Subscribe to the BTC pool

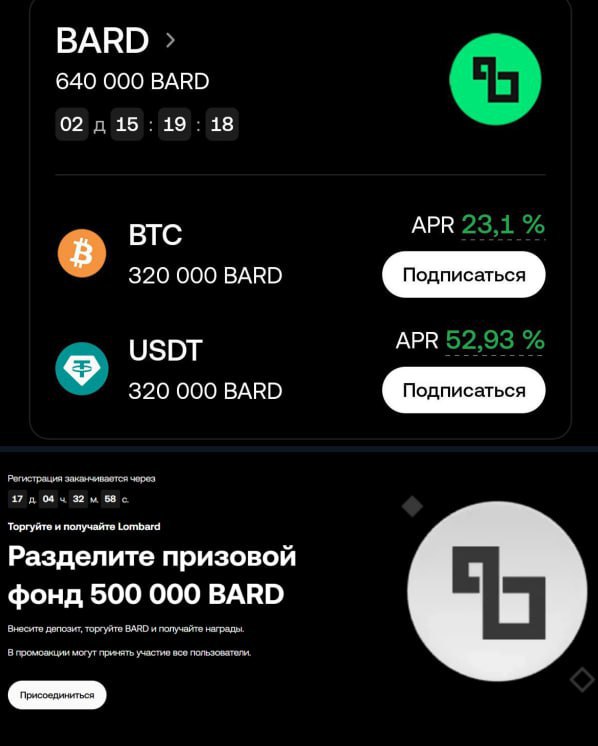(x=463, y=275)
